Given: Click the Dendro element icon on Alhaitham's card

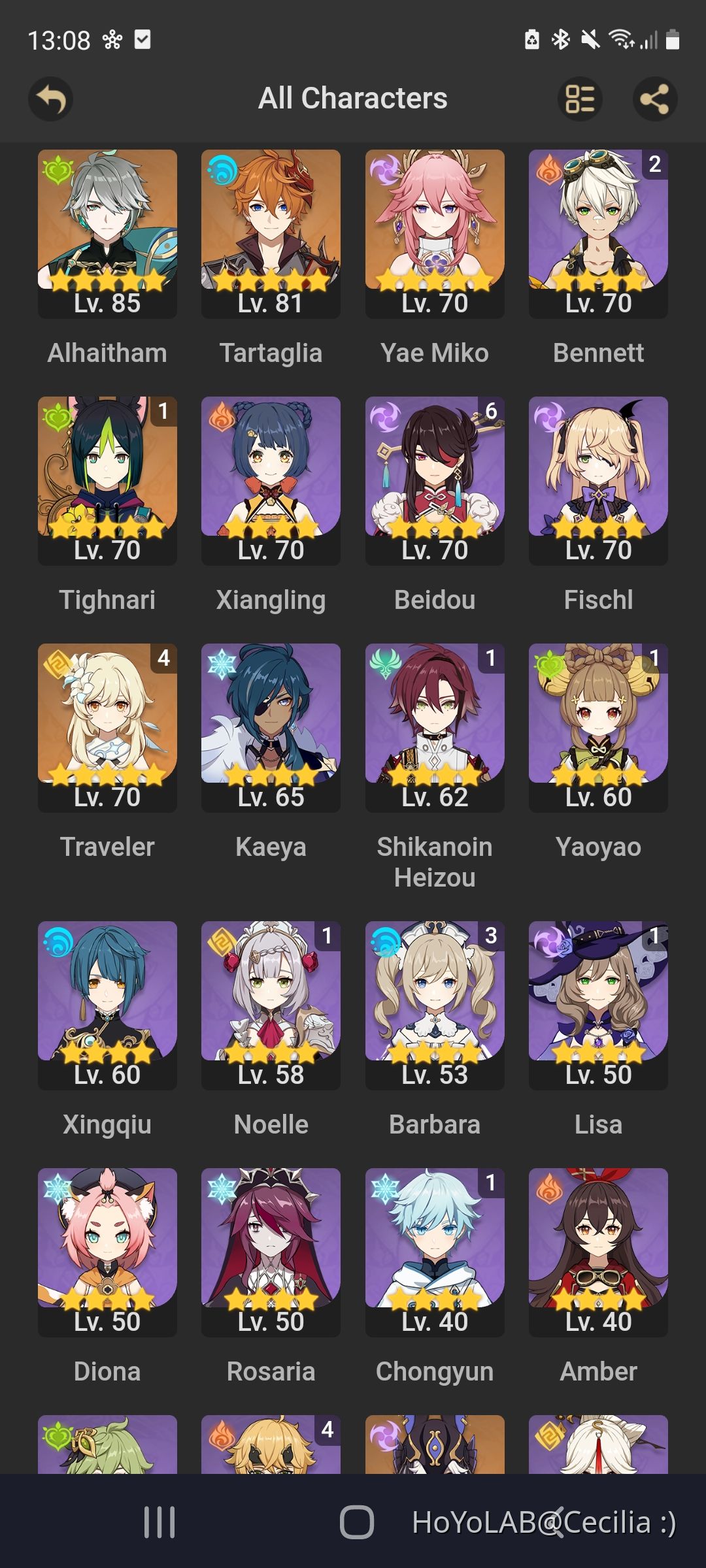Looking at the screenshot, I should coord(58,169).
